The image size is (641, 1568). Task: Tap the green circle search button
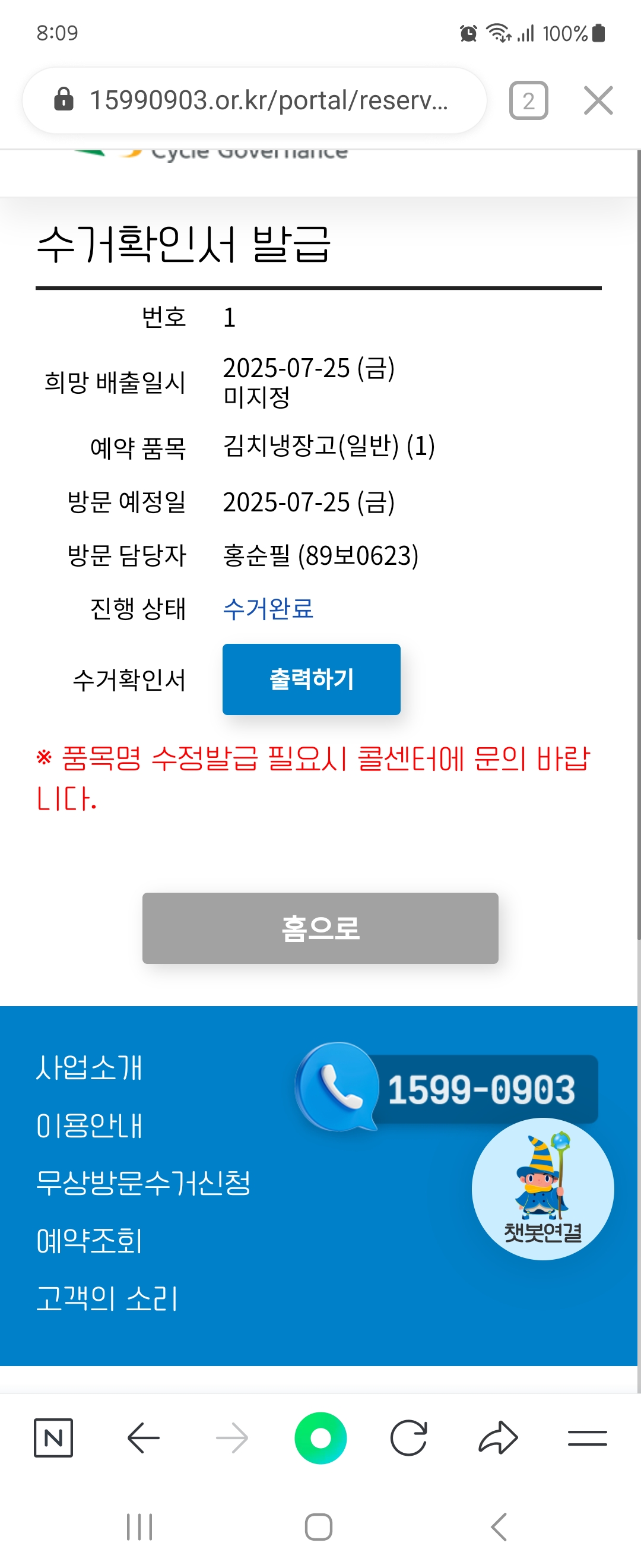coord(320,1438)
